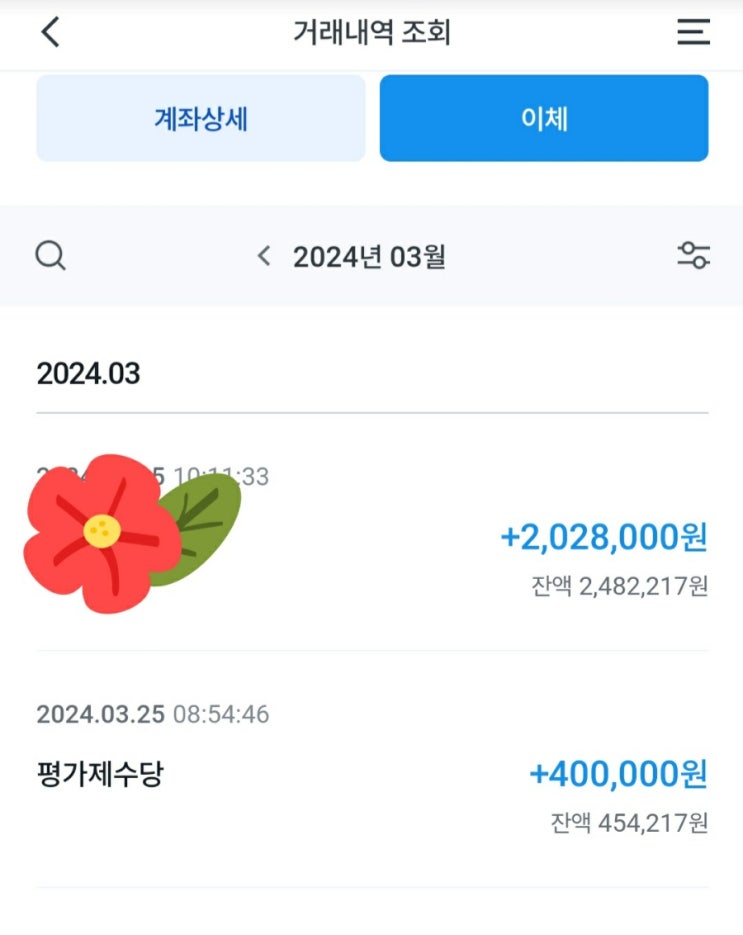This screenshot has width=743, height=935.
Task: Open the 평가제수당 transaction
Action: [x=372, y=769]
